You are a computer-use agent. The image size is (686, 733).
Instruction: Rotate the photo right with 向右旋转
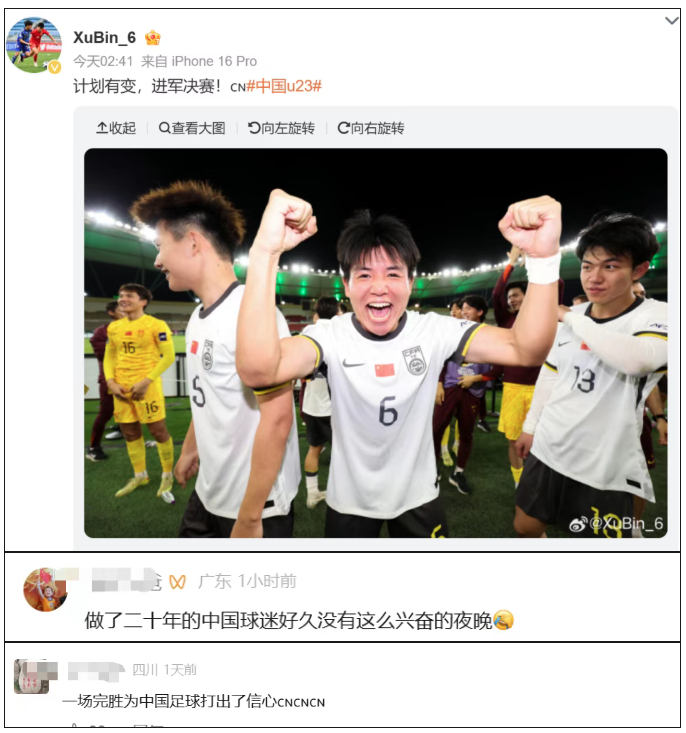coord(371,128)
